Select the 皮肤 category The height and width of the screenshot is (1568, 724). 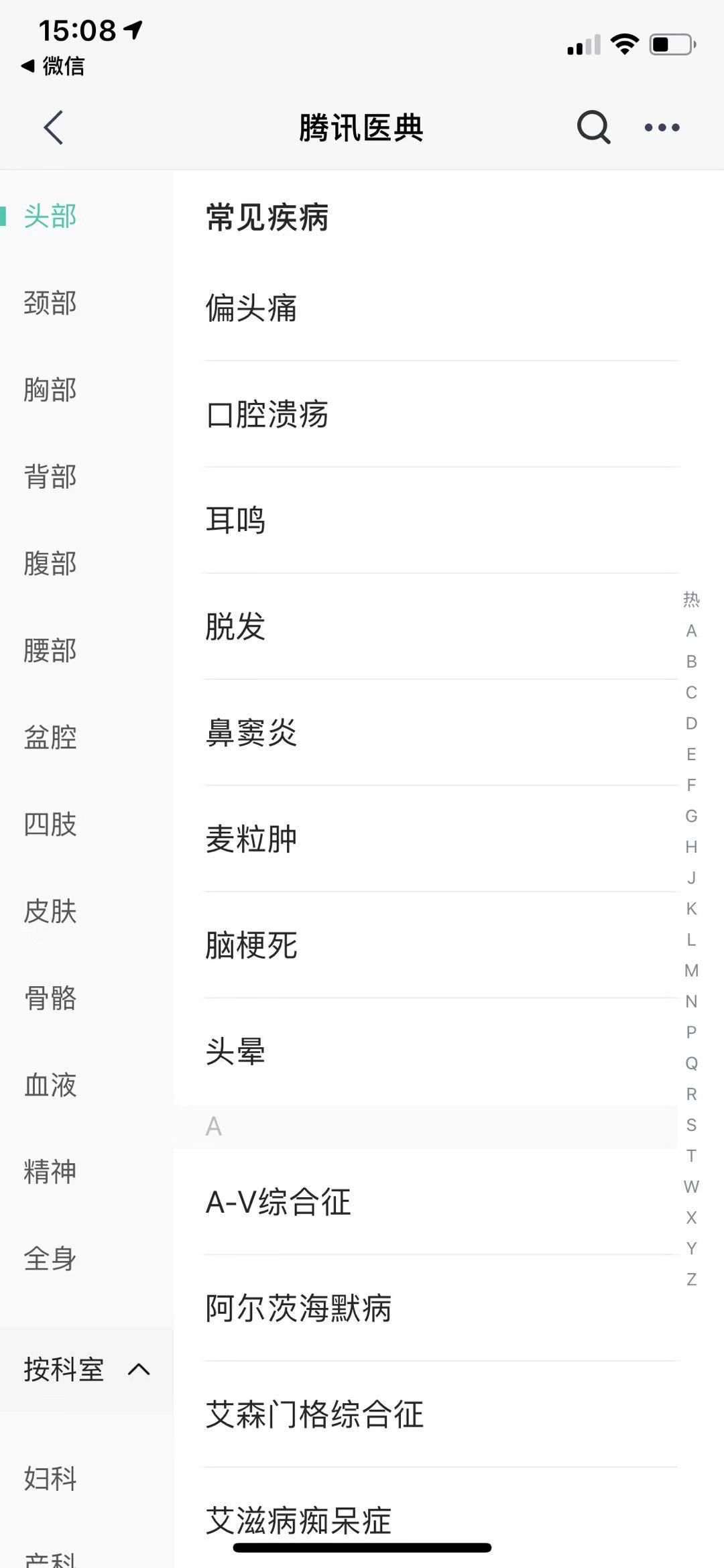tap(50, 911)
